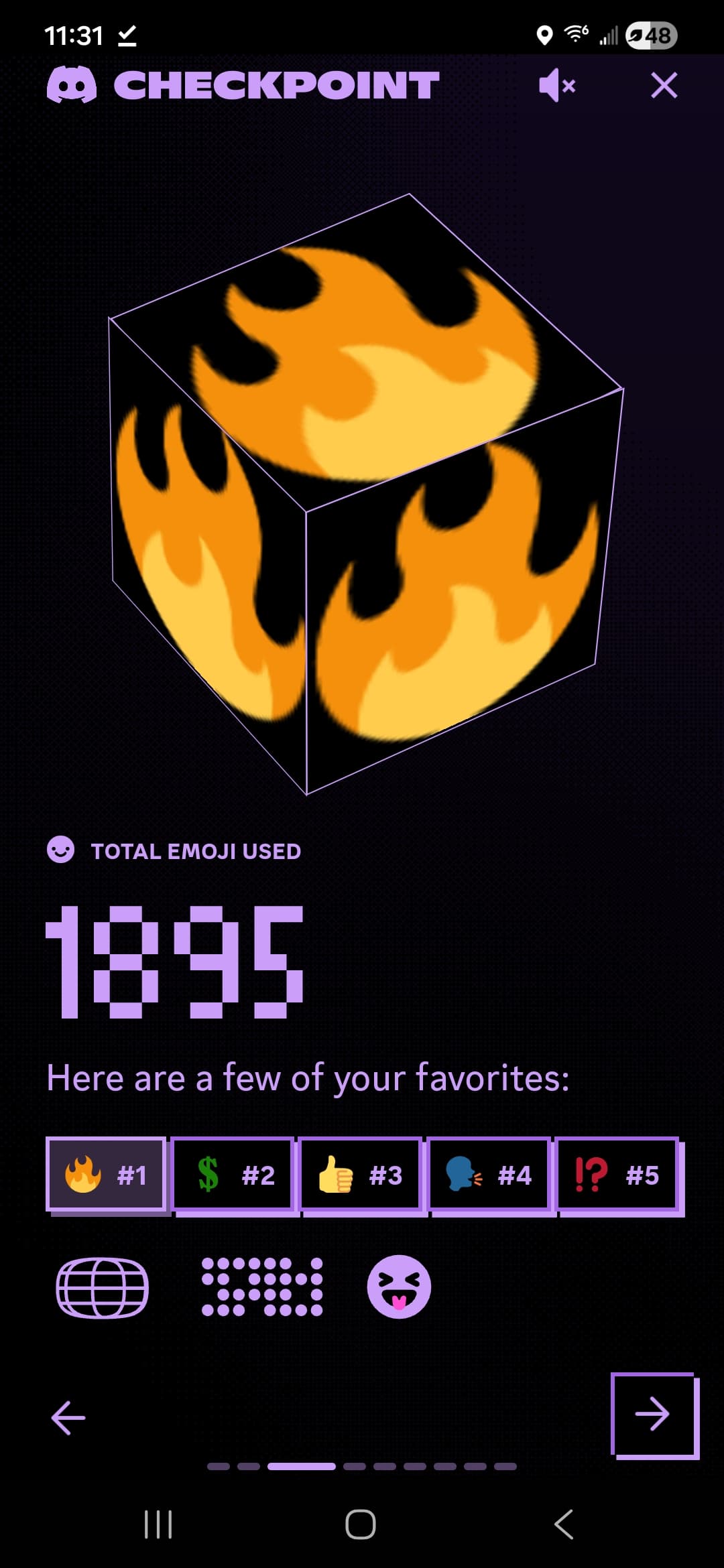Go to the previous Checkpoint slide
The height and width of the screenshot is (1568, 724).
coord(68,1417)
